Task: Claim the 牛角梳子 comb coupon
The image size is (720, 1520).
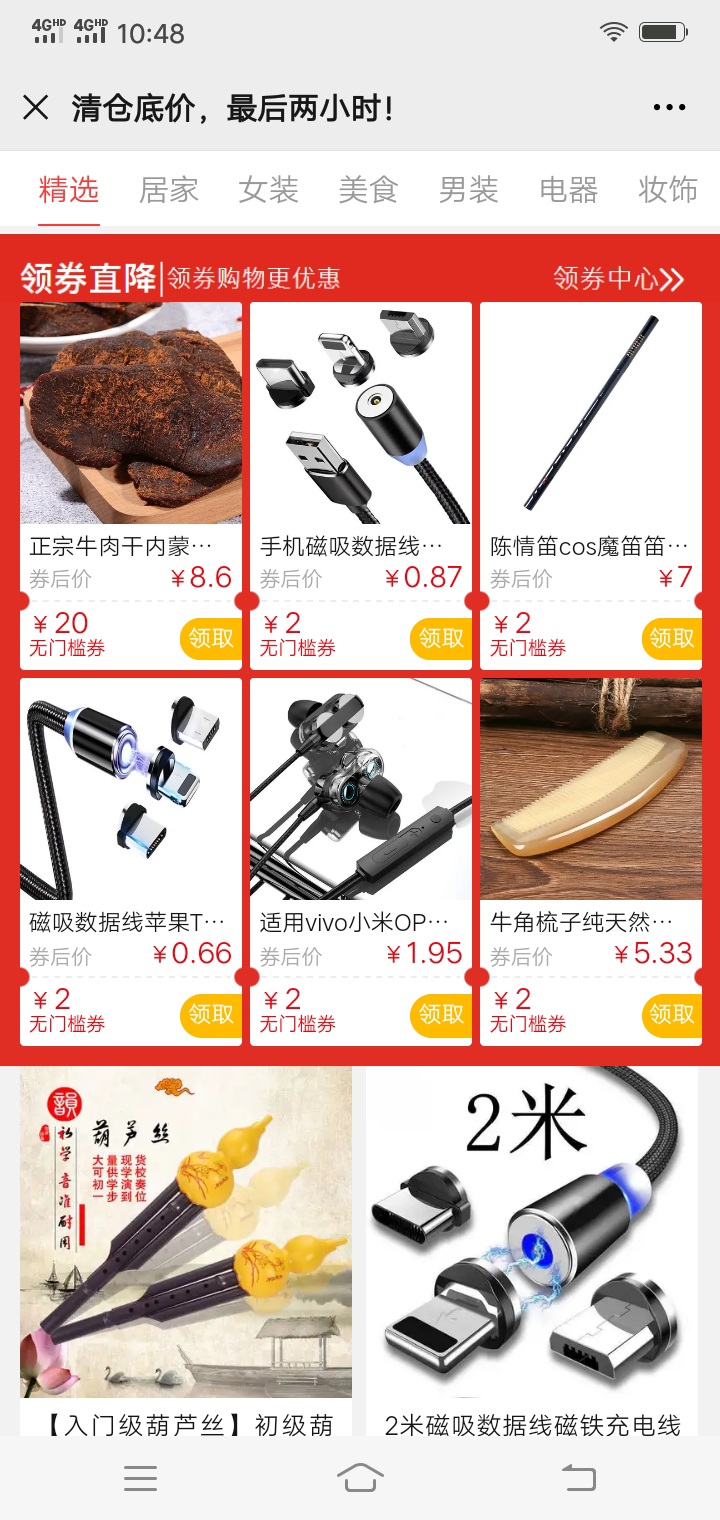Action: (670, 1014)
